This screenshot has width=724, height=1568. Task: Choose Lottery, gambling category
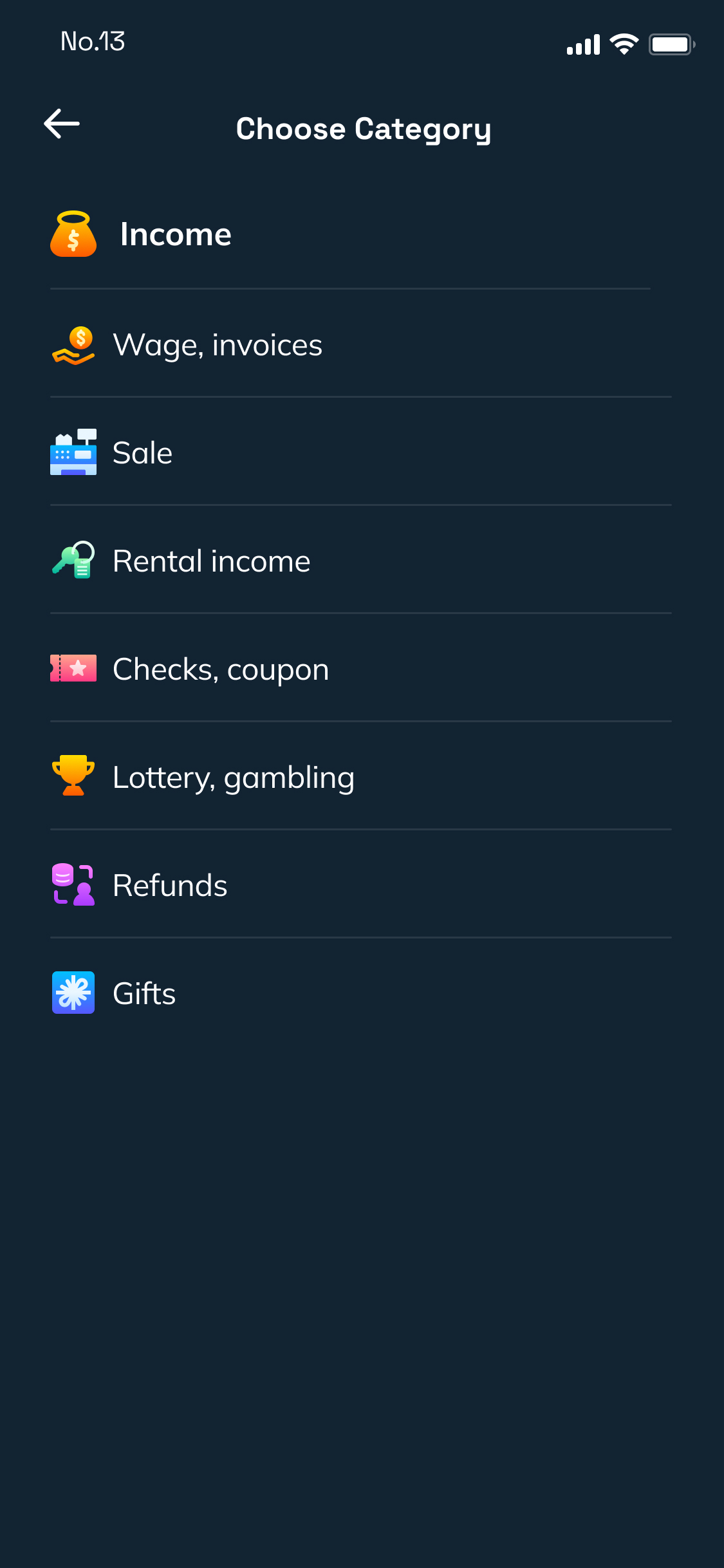tap(233, 778)
